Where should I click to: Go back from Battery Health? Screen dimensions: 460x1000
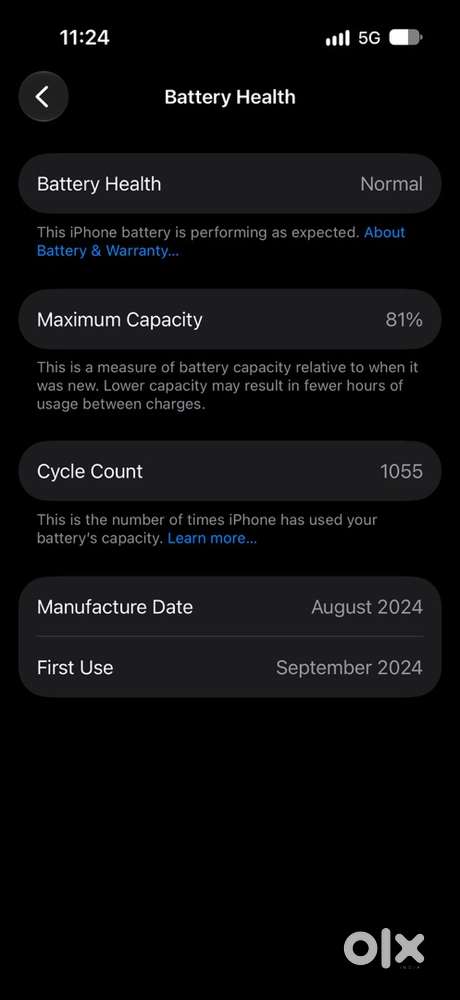point(43,97)
